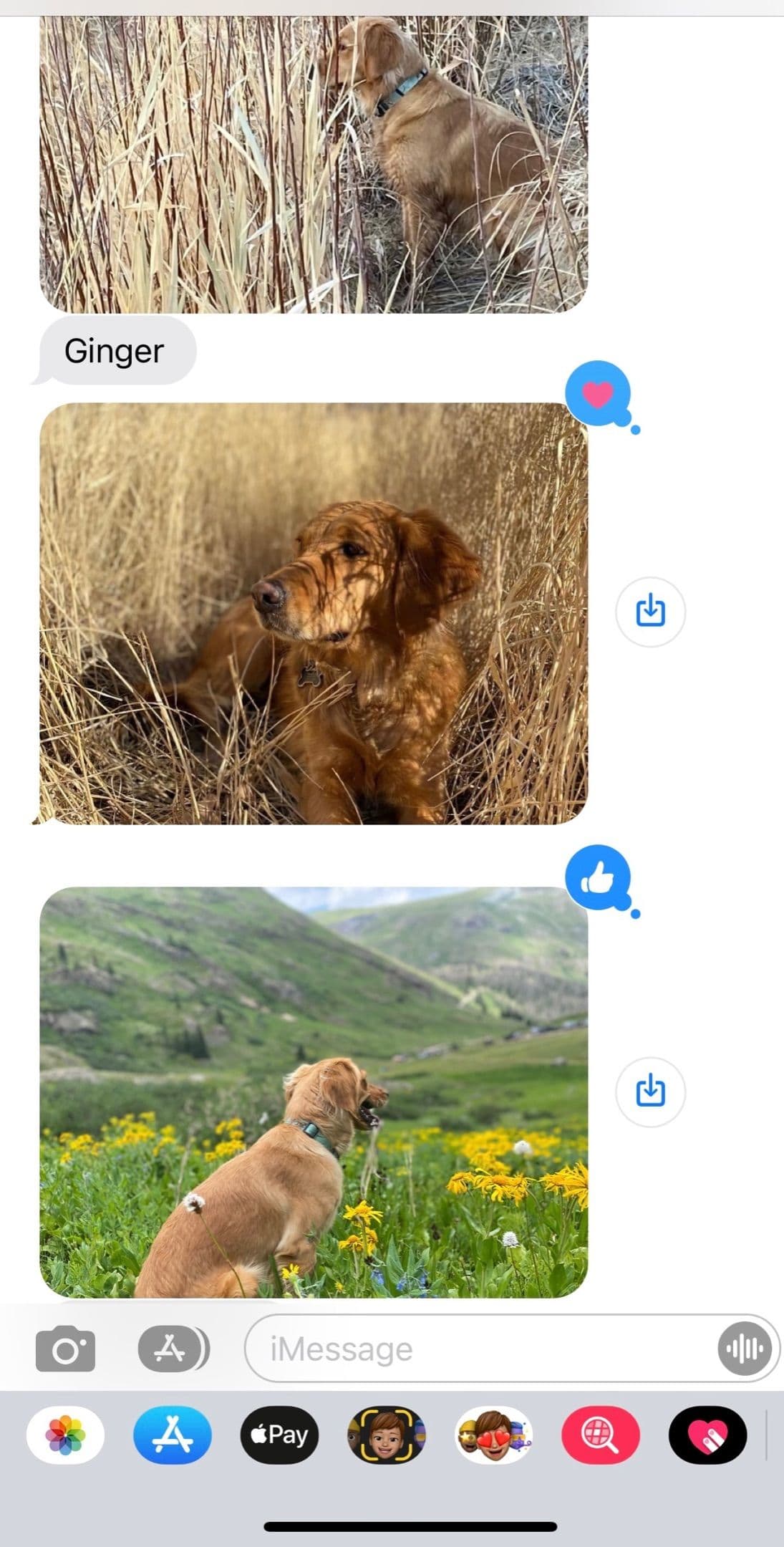This screenshot has height=1547, width=784.
Task: Save the flower meadow dog photo
Action: tap(650, 1091)
